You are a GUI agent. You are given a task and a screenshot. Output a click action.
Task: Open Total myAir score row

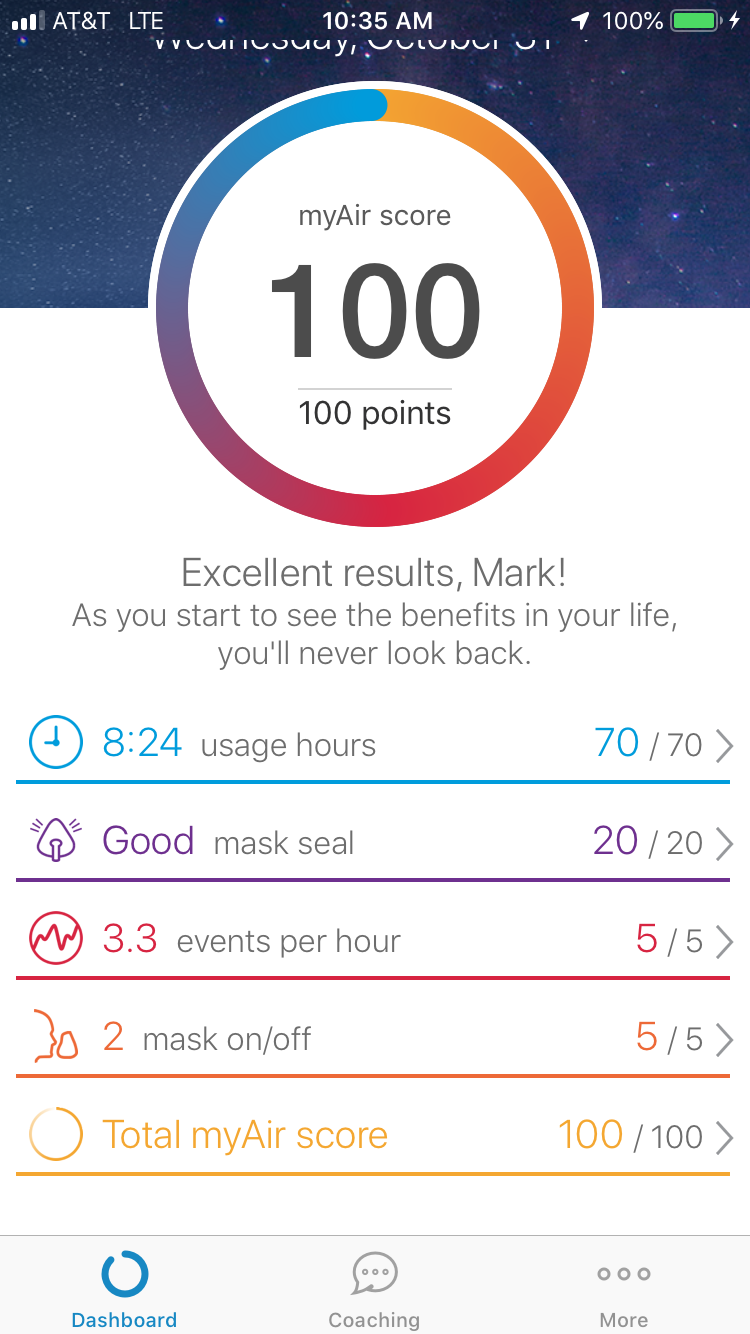point(375,1136)
